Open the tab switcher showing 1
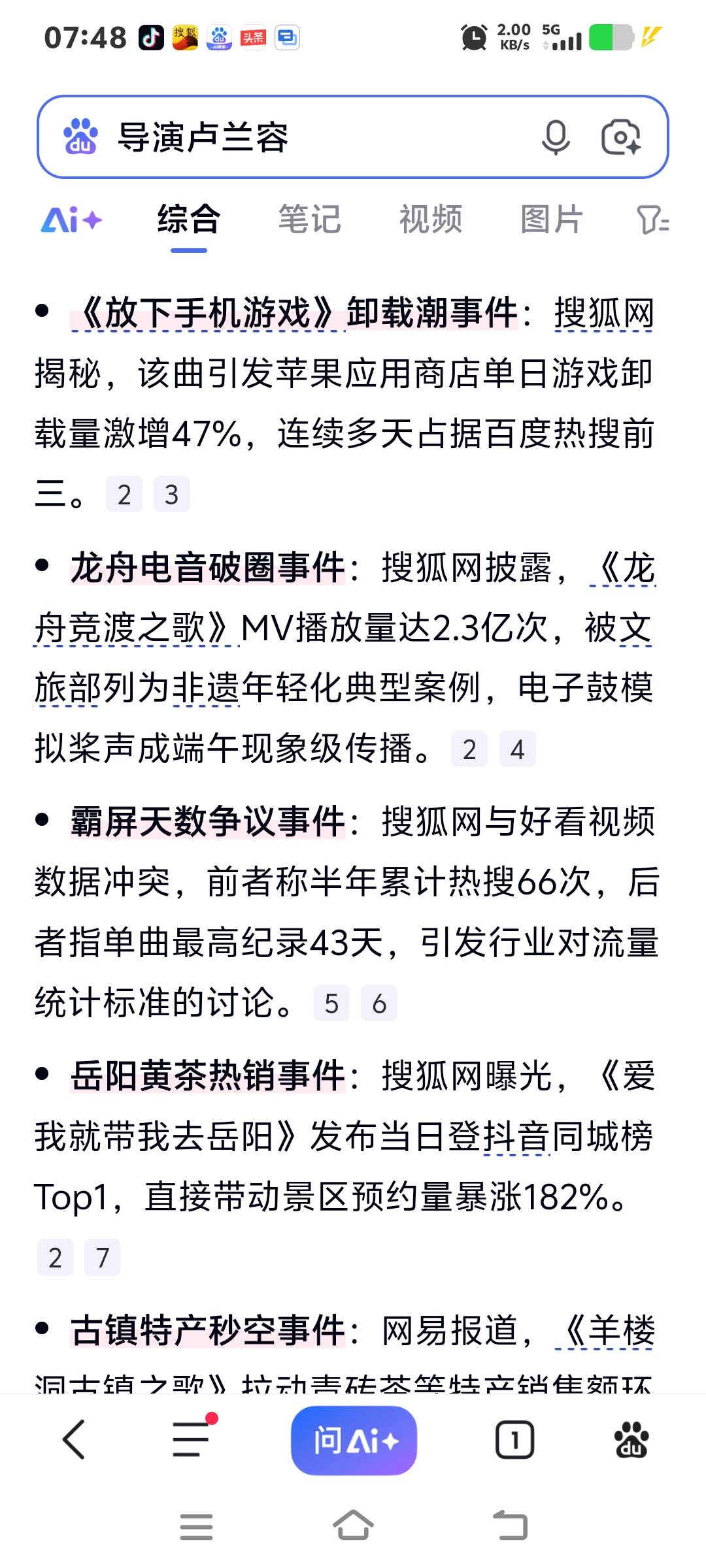The height and width of the screenshot is (1568, 706). [x=514, y=1439]
